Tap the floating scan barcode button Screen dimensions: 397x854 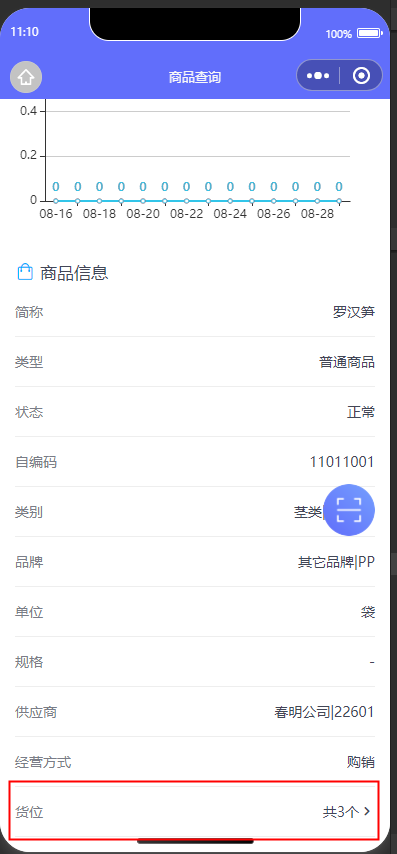pos(349,510)
